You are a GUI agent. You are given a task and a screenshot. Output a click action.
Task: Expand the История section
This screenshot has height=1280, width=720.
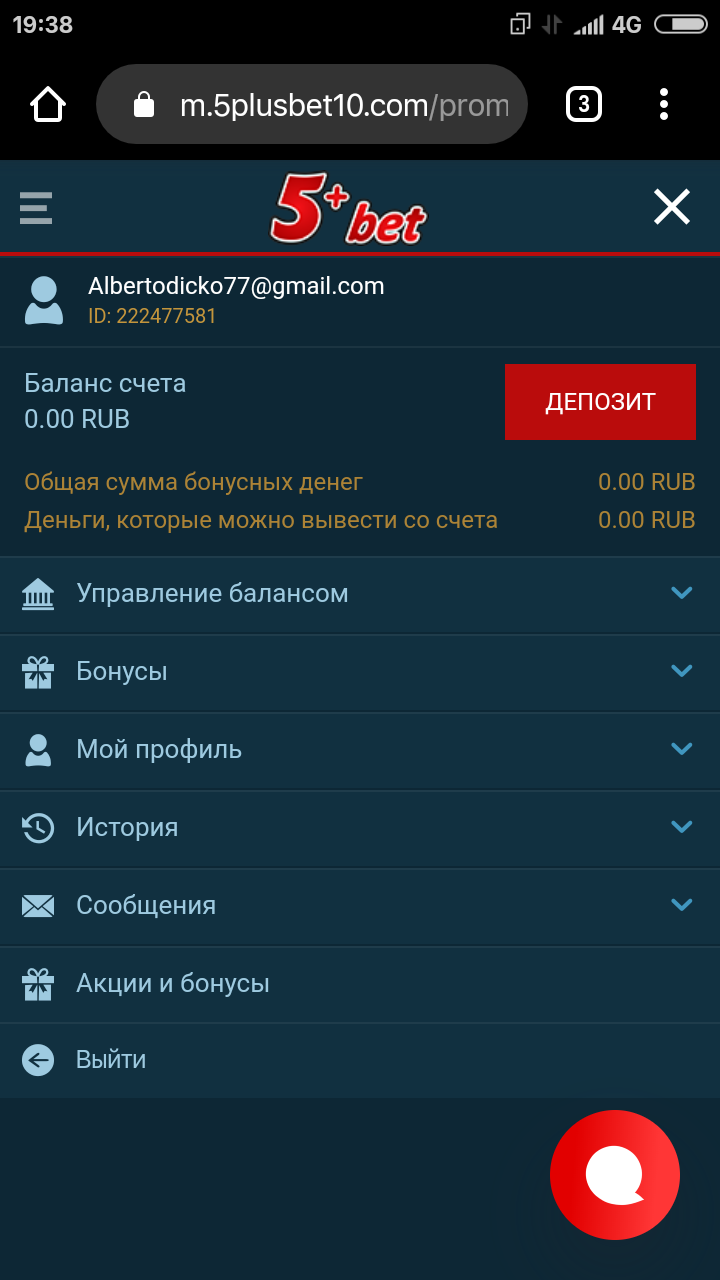click(682, 827)
